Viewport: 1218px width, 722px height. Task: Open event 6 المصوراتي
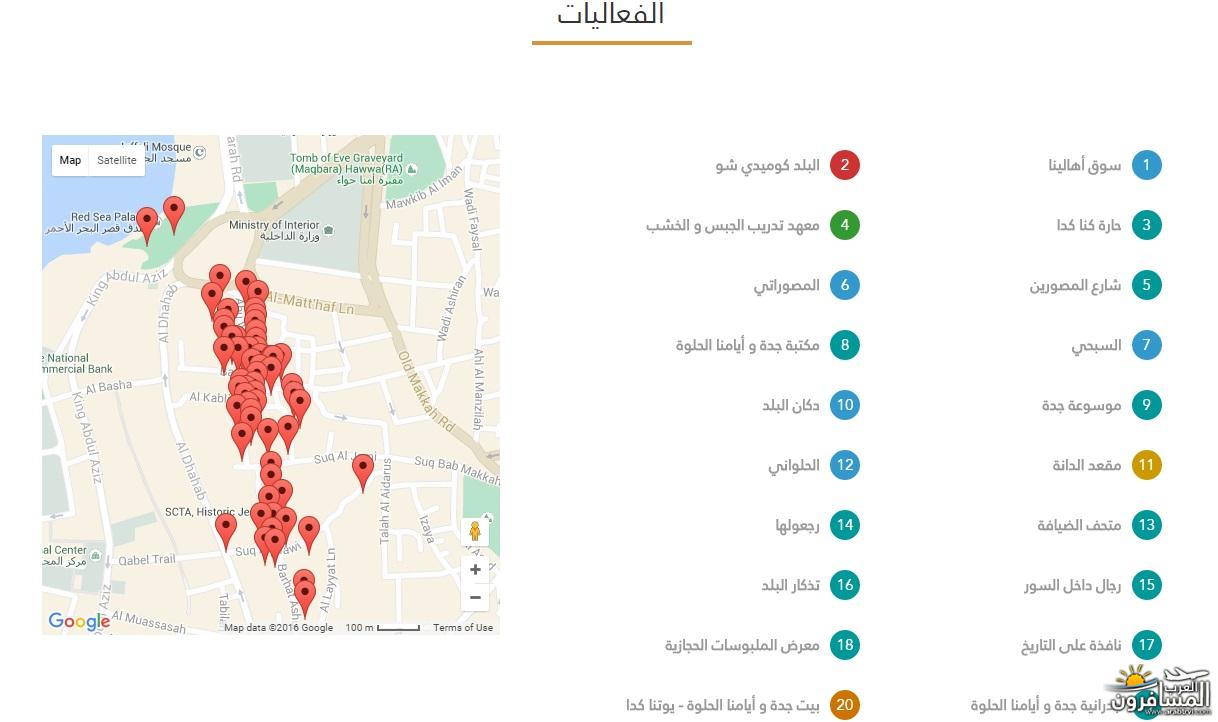[x=787, y=285]
